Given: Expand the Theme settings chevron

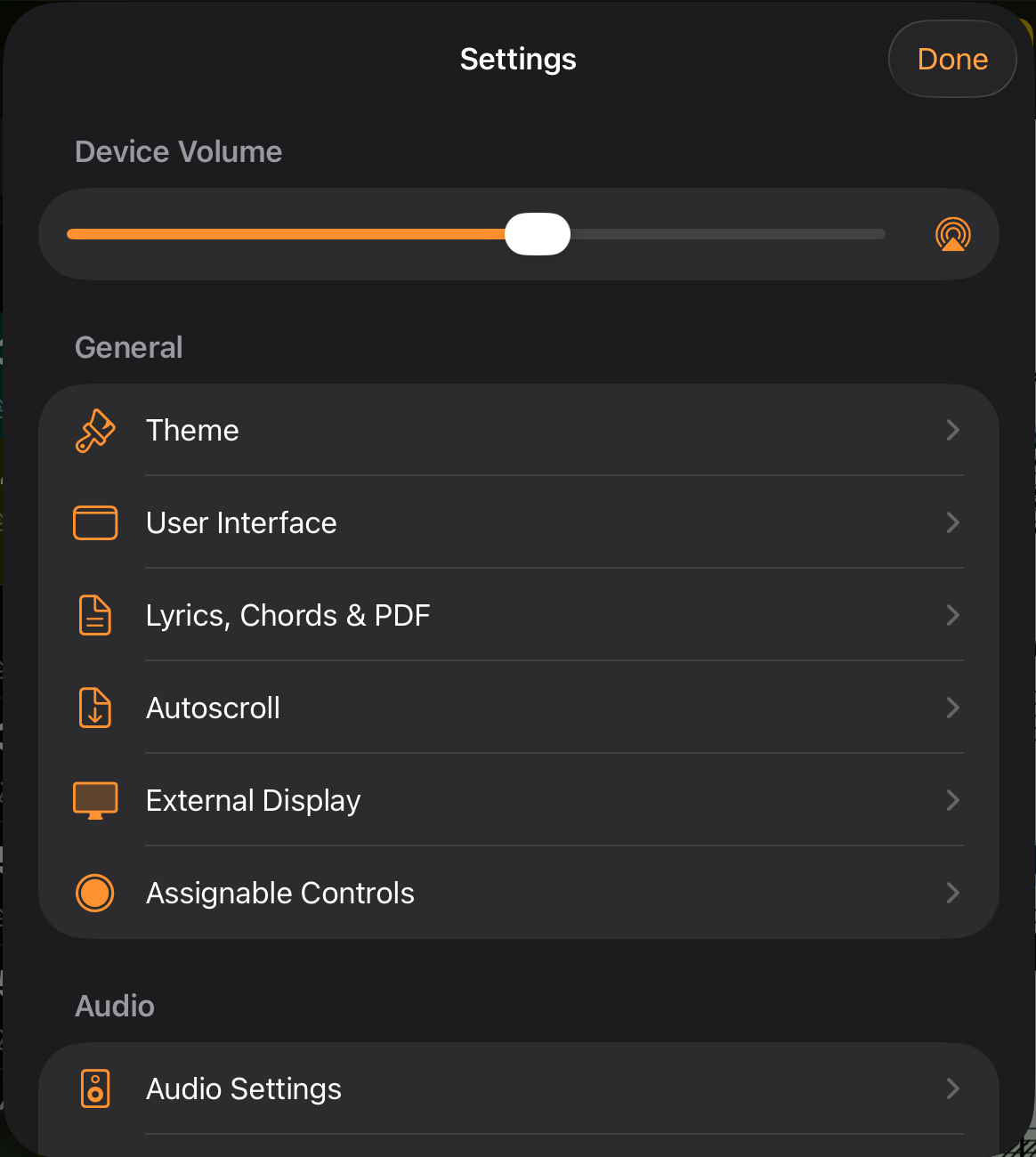Looking at the screenshot, I should click(x=952, y=430).
